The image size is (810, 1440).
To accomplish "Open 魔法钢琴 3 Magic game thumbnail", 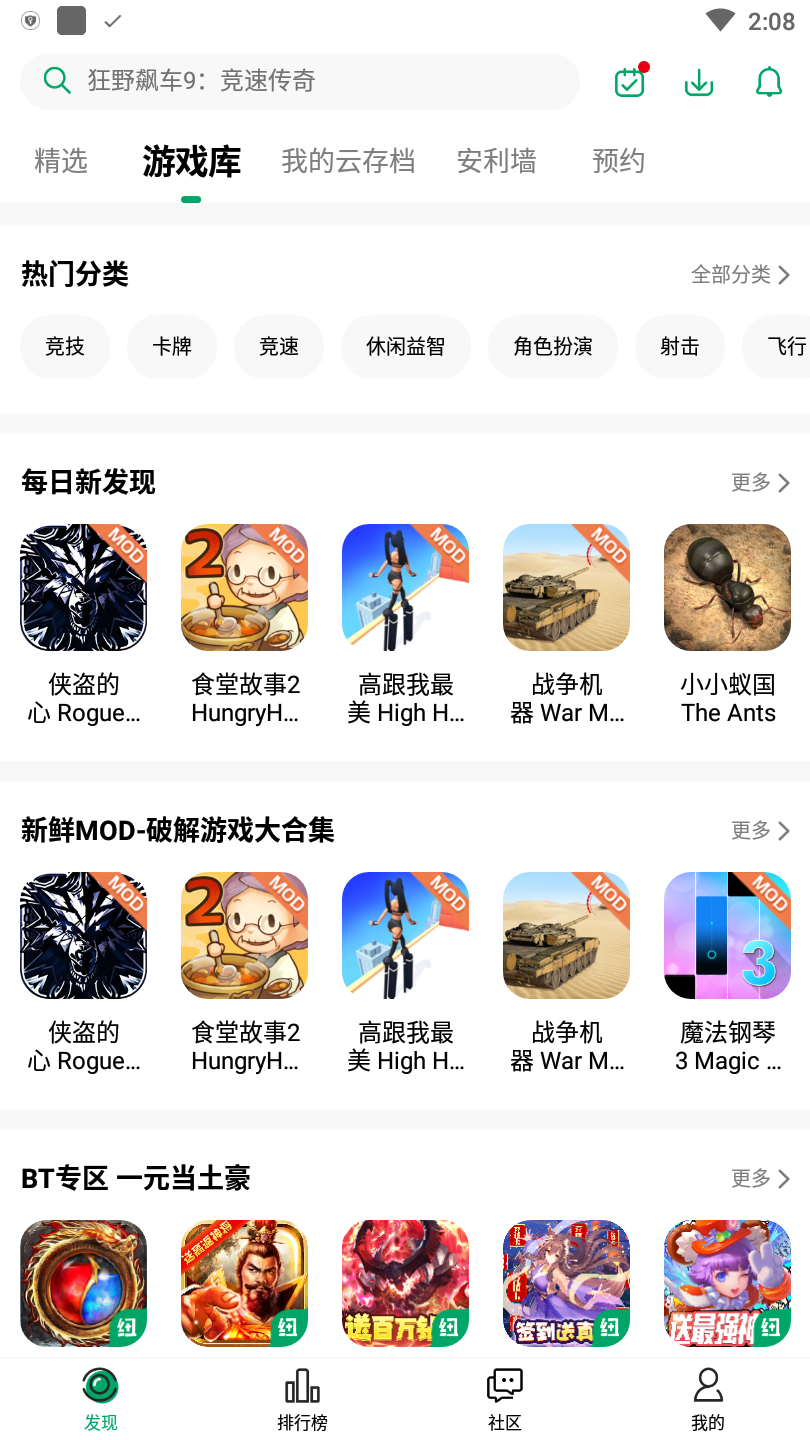I will [727, 935].
